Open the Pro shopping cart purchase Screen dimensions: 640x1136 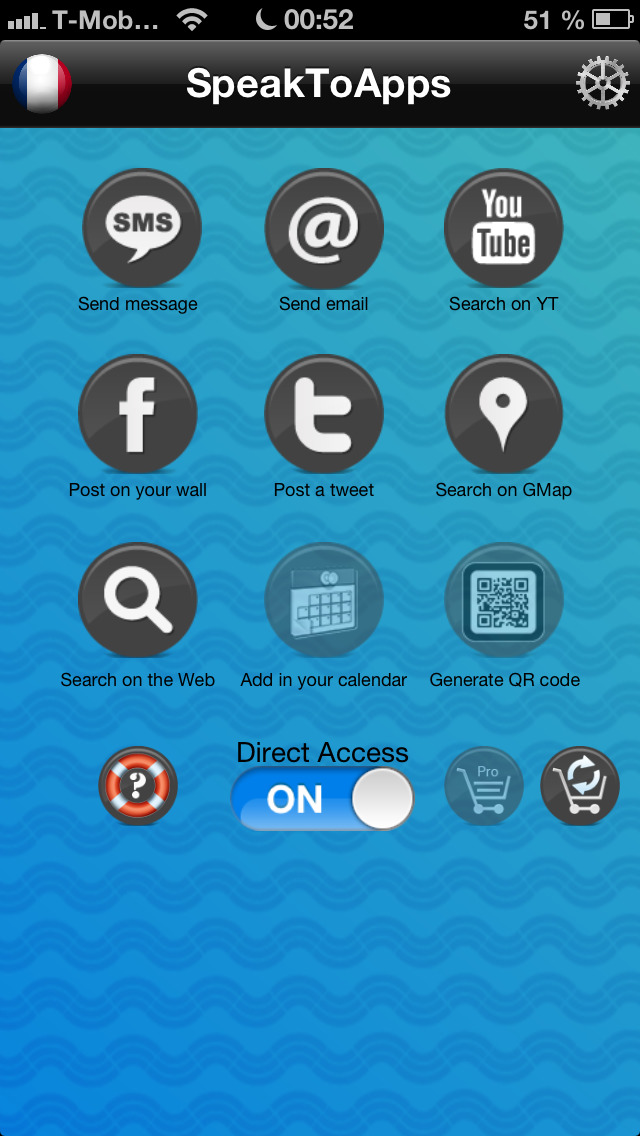[484, 786]
